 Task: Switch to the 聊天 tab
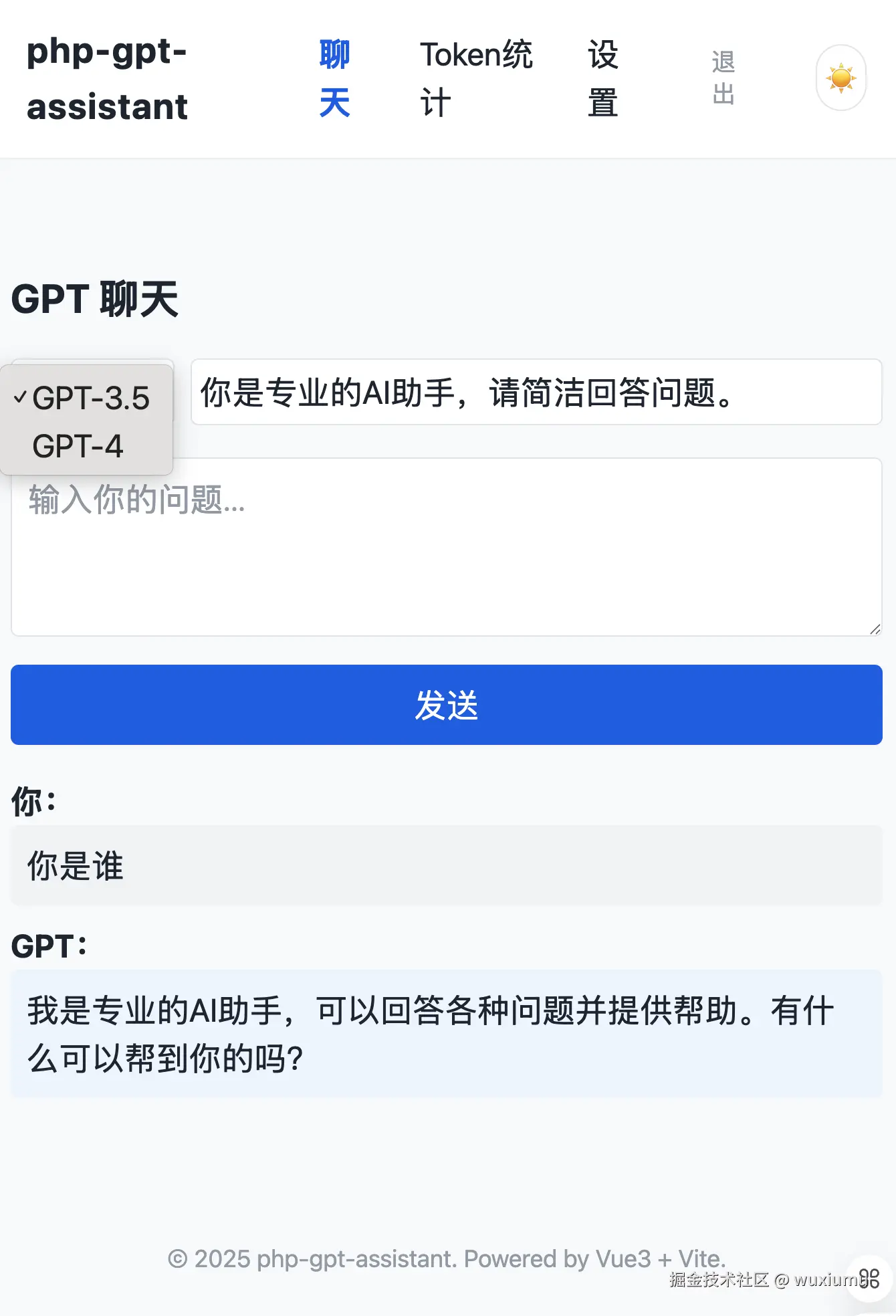pos(334,79)
